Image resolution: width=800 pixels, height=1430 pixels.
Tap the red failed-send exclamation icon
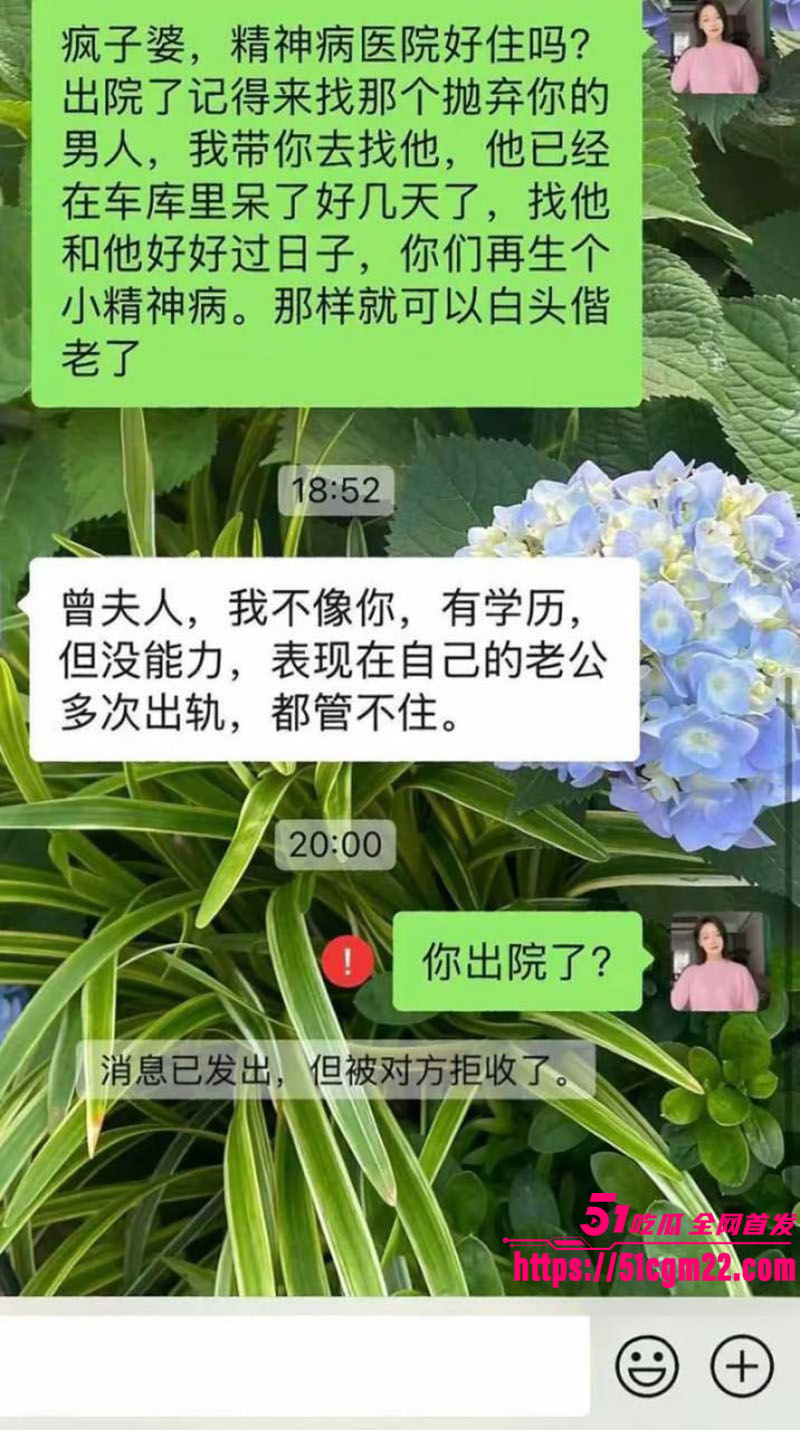(349, 962)
